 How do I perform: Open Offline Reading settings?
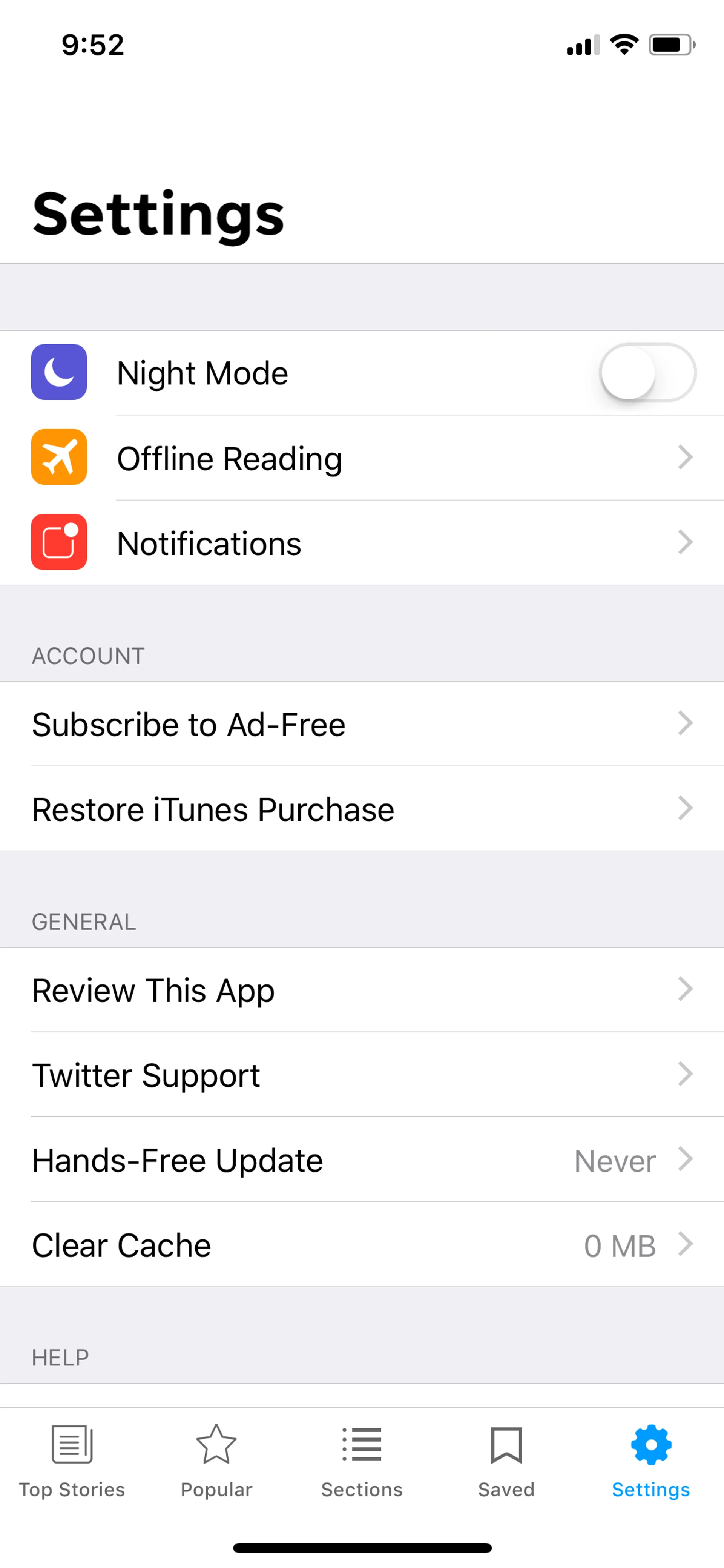(x=362, y=458)
